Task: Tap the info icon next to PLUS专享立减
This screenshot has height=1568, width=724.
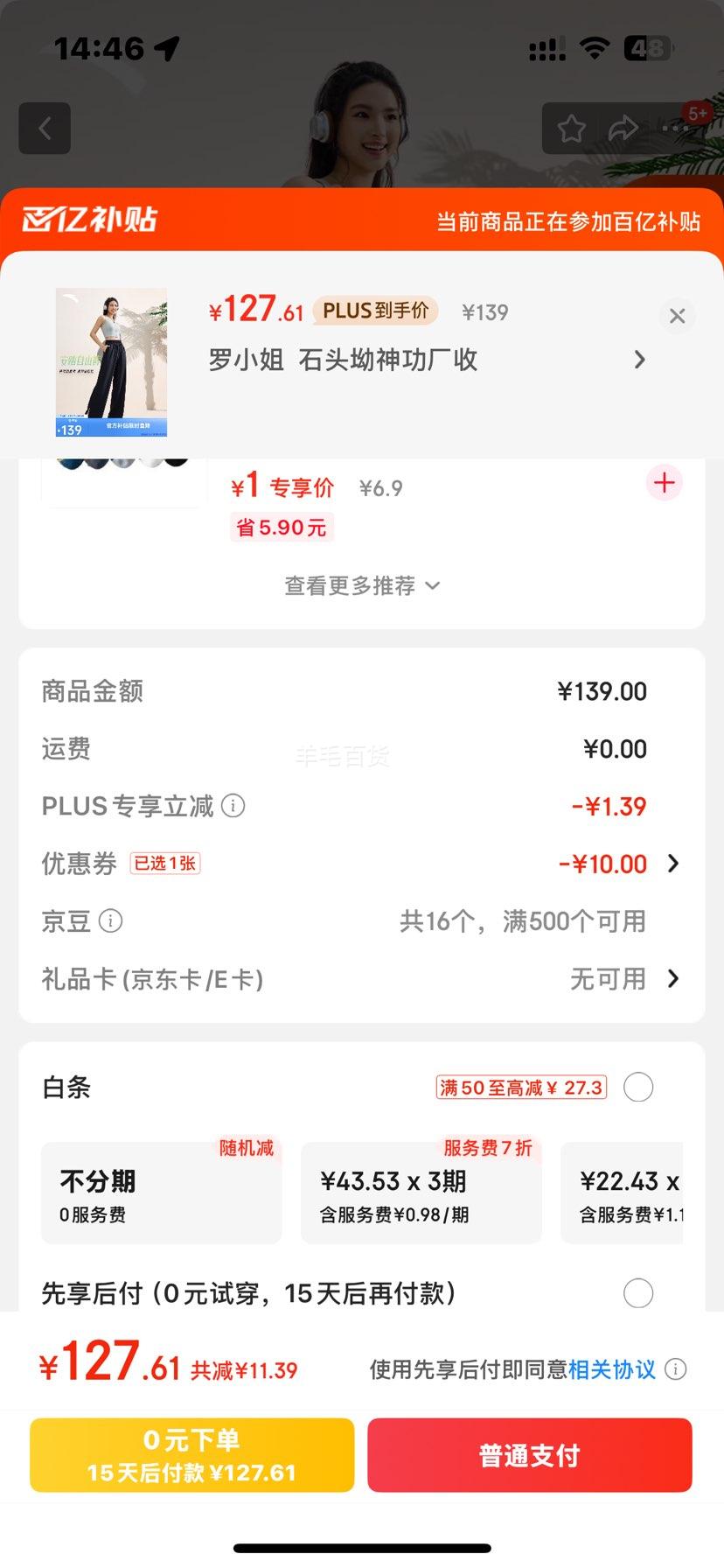Action: (233, 807)
